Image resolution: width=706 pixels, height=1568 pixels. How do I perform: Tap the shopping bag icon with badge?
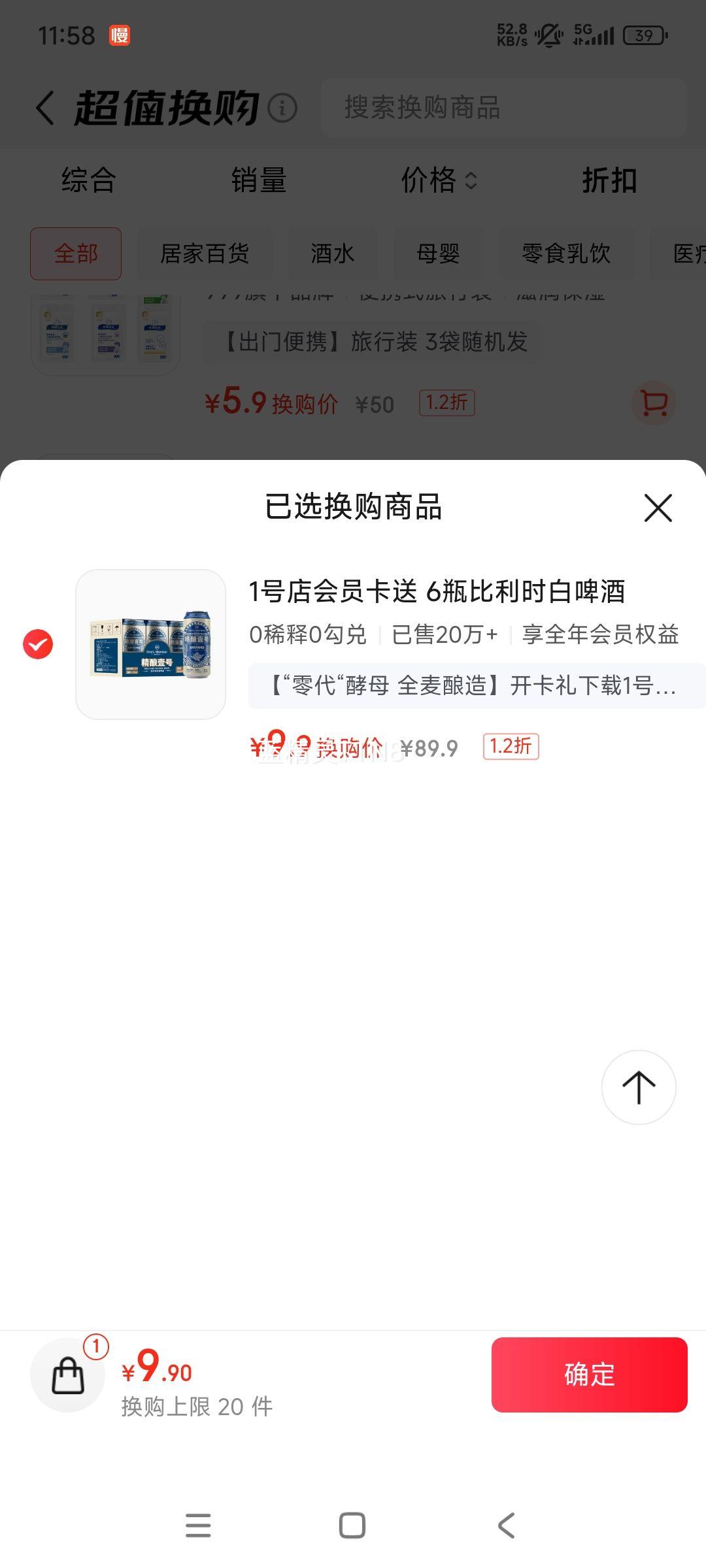click(68, 1375)
